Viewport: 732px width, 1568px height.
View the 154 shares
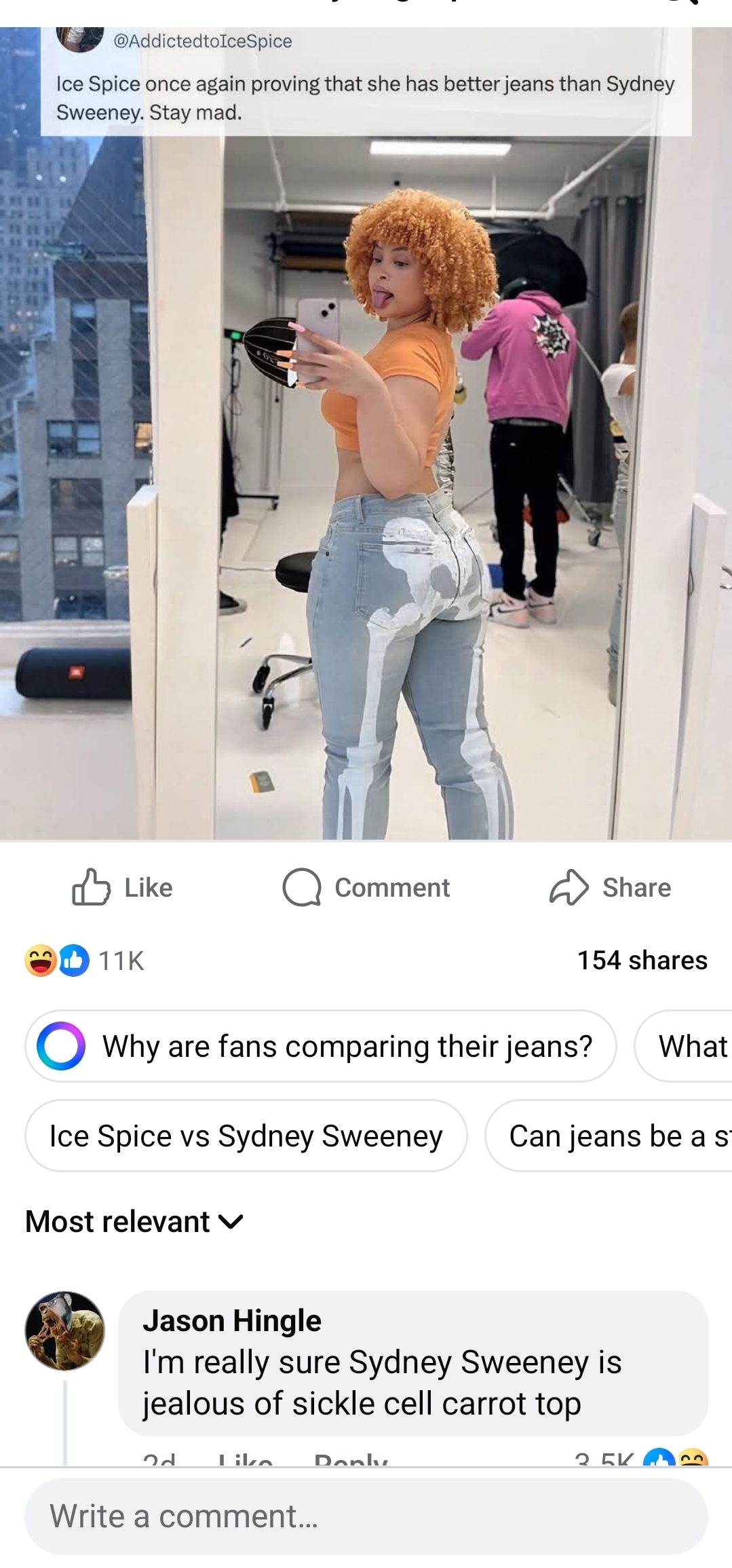click(x=642, y=960)
